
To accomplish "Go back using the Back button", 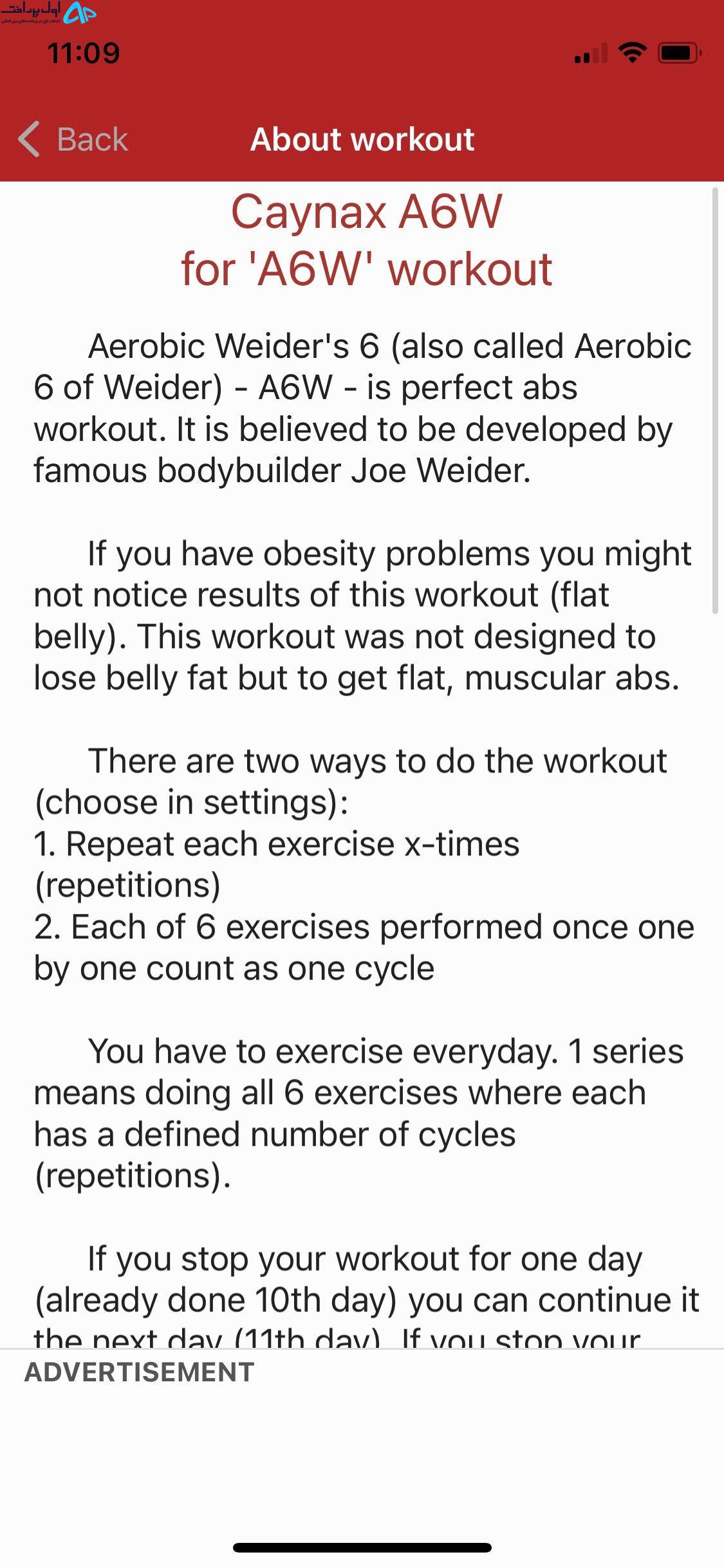I will tap(73, 139).
